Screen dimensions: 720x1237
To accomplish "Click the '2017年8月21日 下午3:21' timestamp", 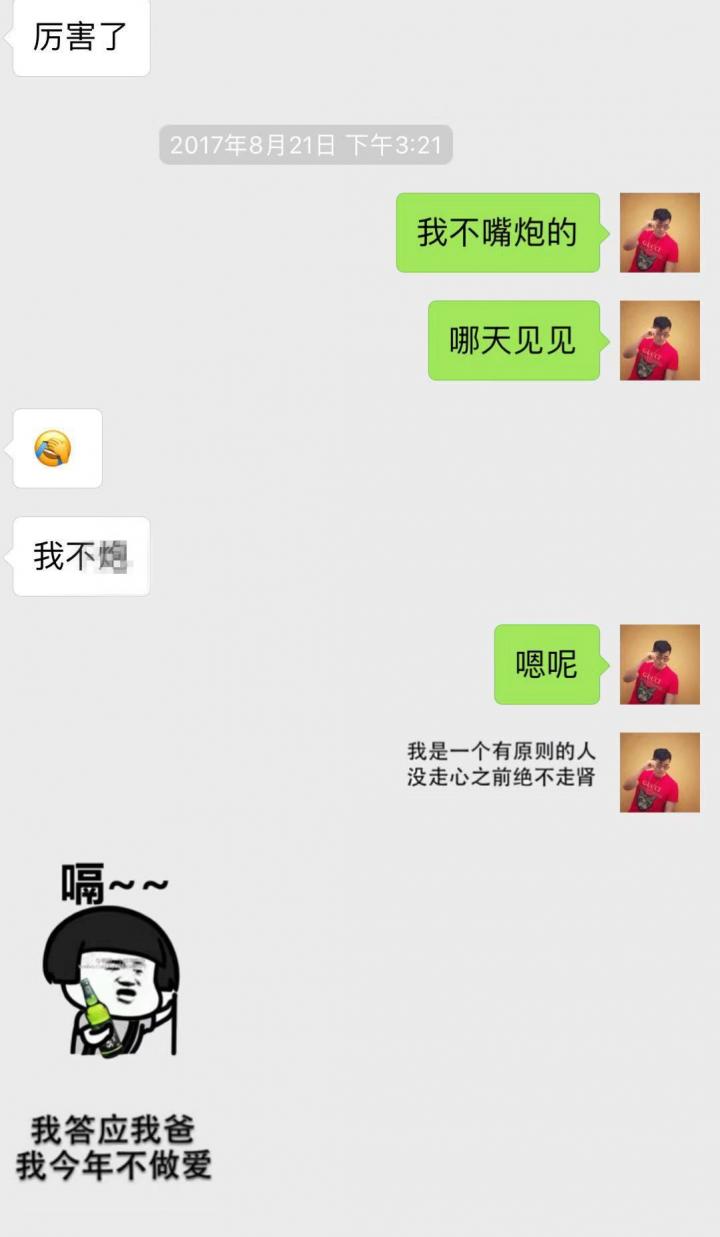I will (x=305, y=147).
